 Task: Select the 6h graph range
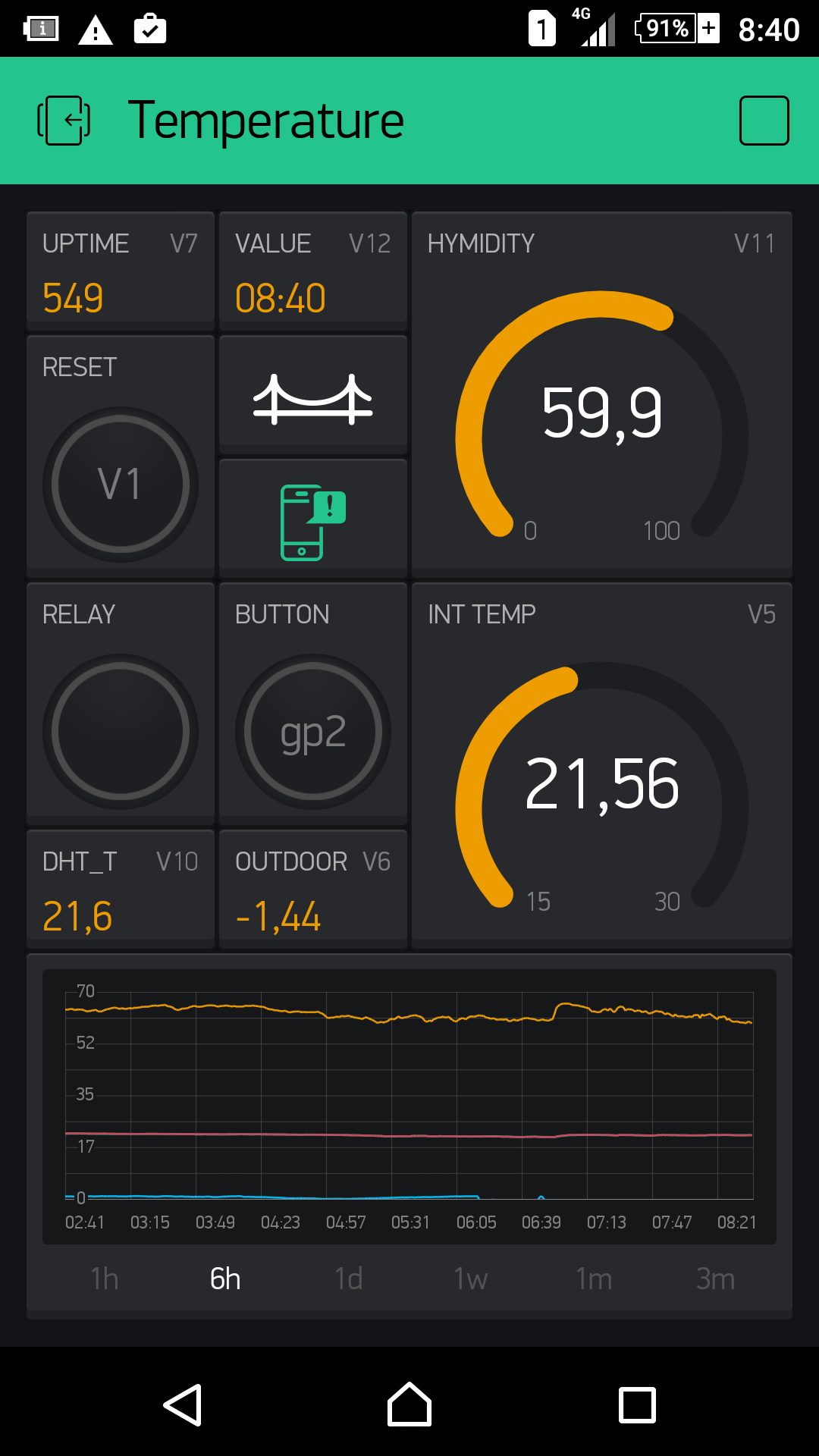click(225, 1279)
